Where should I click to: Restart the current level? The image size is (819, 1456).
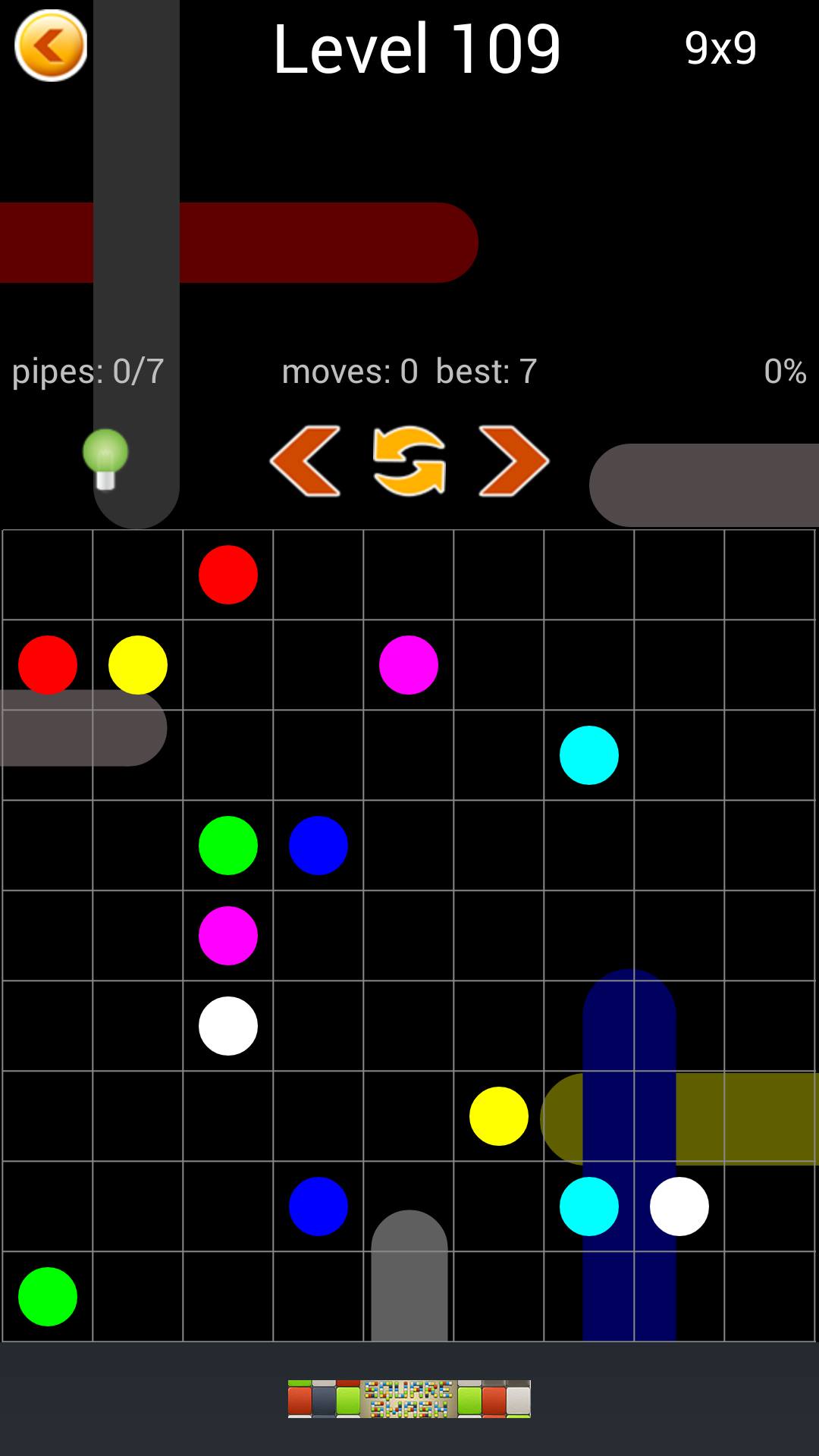(x=409, y=461)
